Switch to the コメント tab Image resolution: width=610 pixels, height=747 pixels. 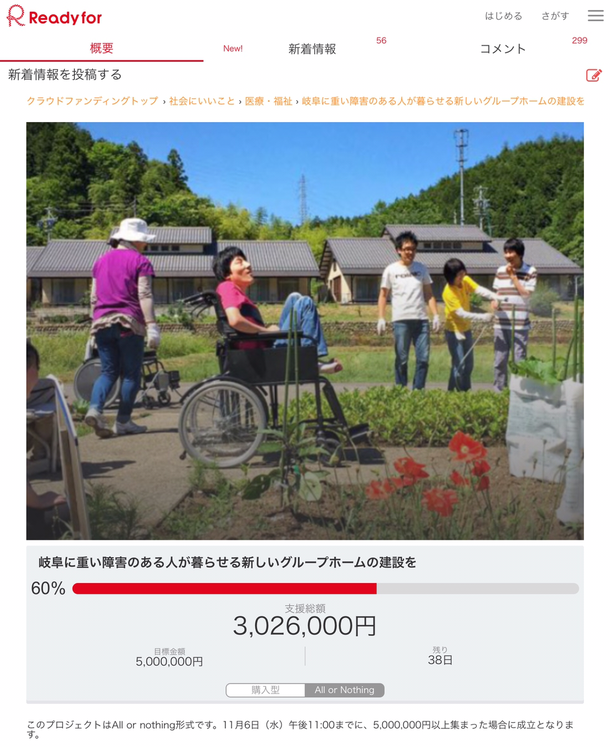coord(502,48)
